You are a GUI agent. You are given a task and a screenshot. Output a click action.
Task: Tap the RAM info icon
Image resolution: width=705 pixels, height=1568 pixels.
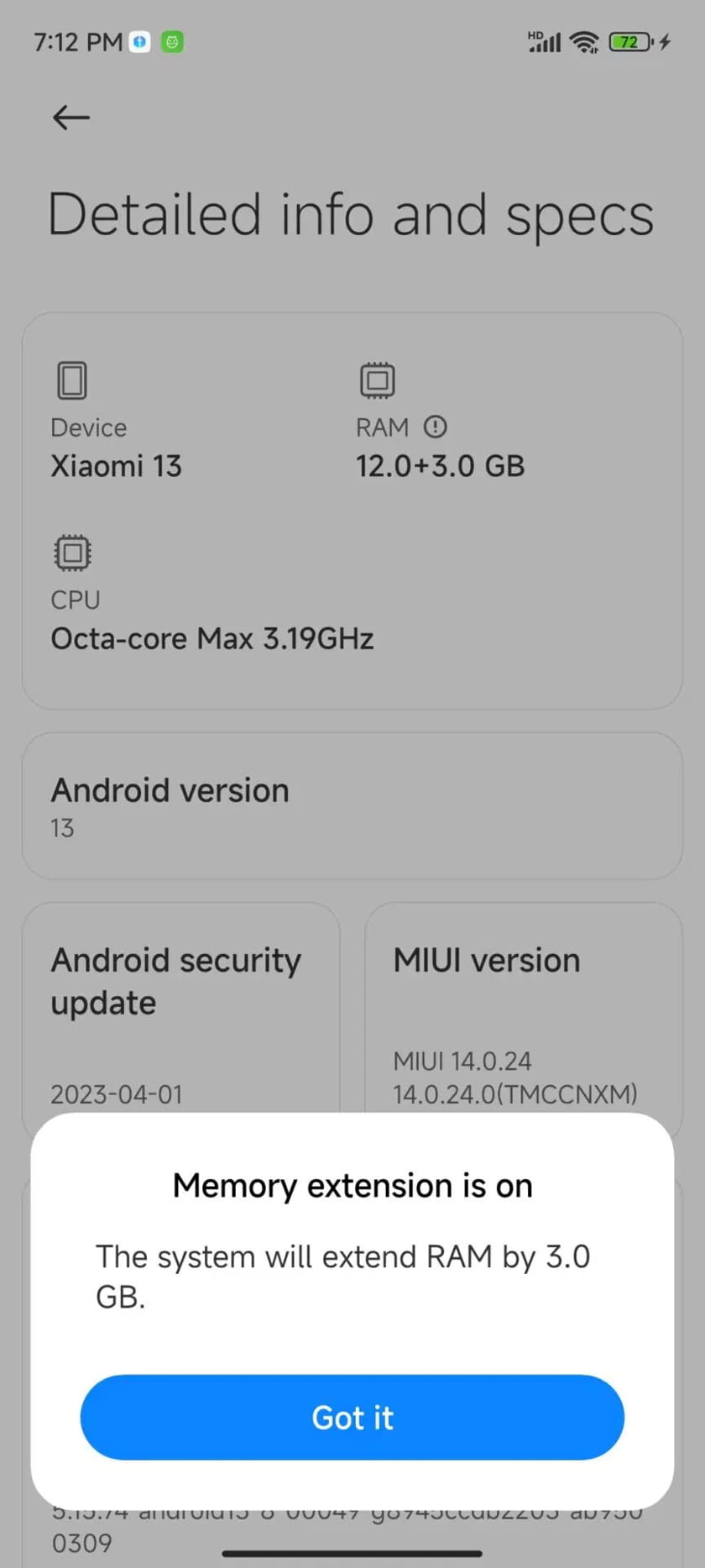435,427
